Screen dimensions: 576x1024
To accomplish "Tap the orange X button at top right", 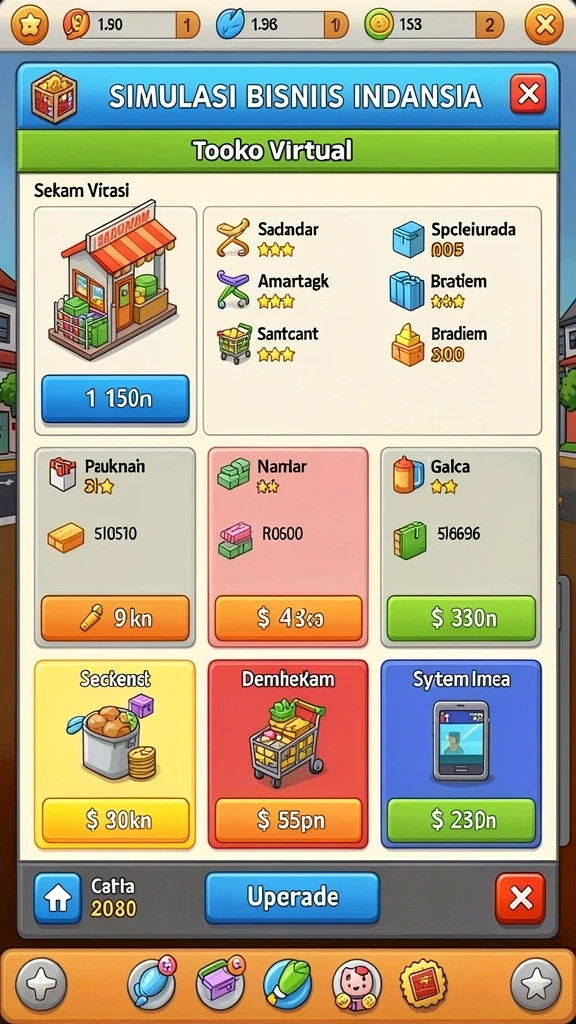I will tap(544, 25).
